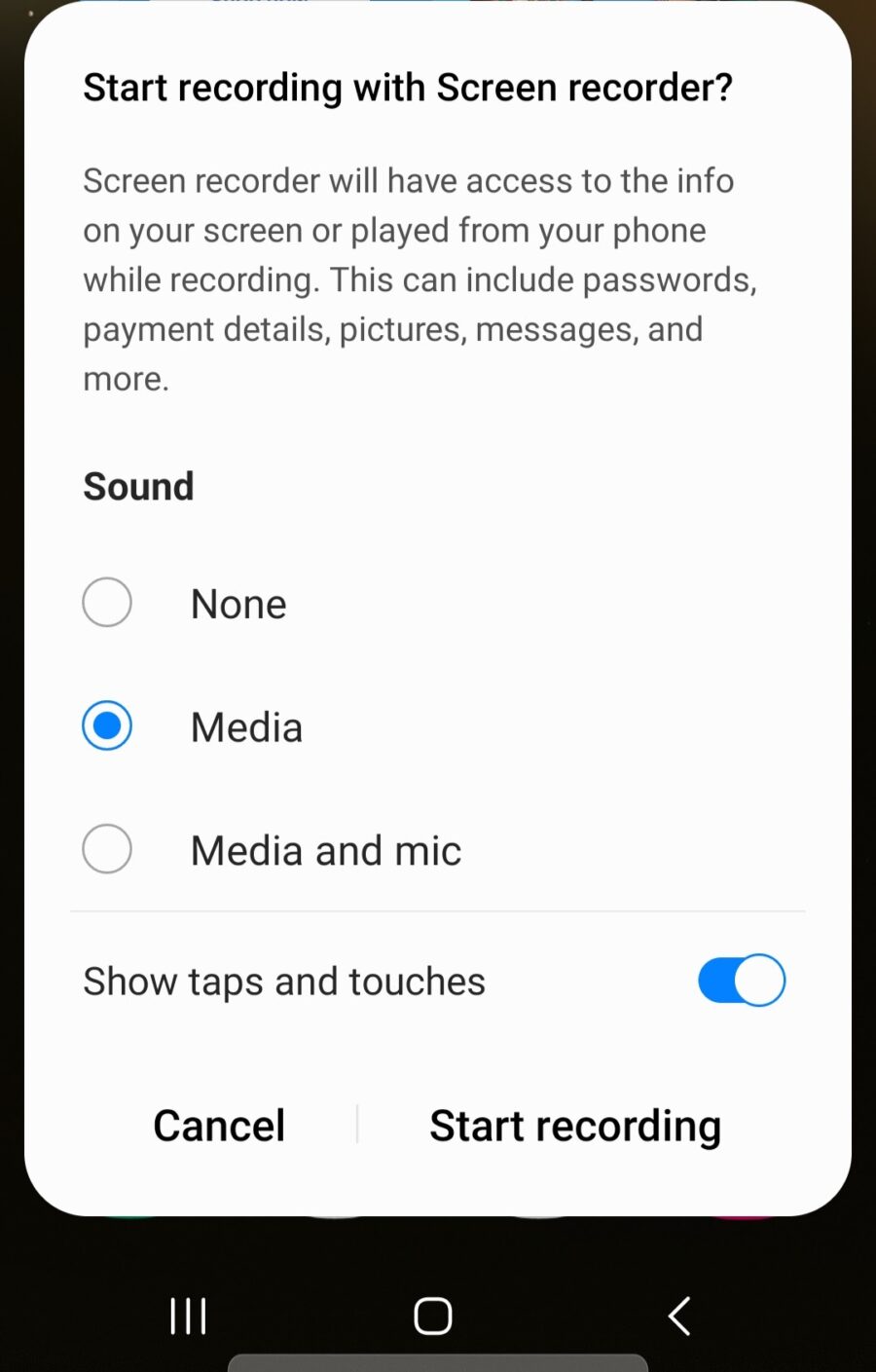Tap the Start recording button
The image size is (876, 1372).
(x=574, y=1125)
